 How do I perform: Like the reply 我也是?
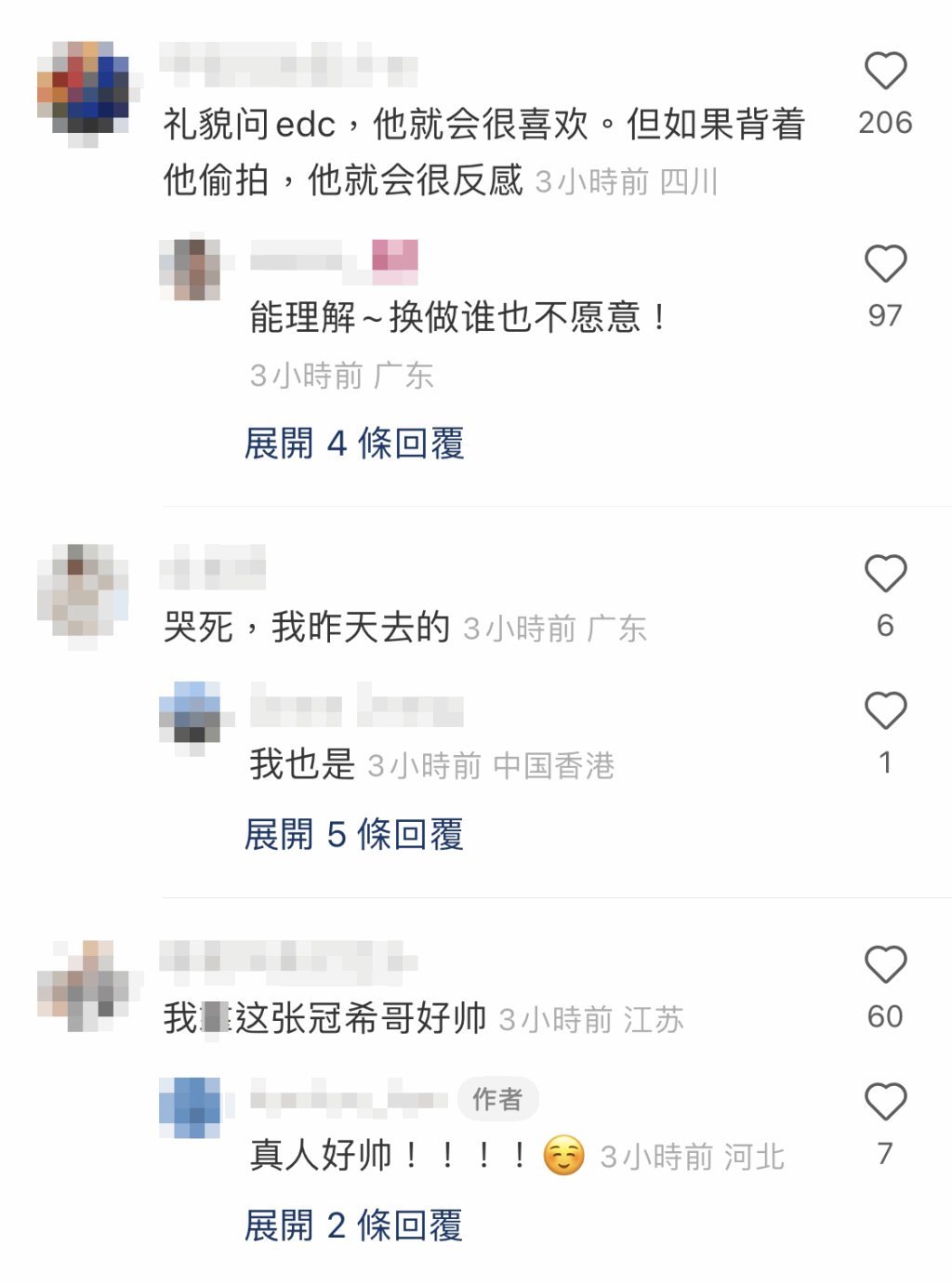tap(885, 711)
